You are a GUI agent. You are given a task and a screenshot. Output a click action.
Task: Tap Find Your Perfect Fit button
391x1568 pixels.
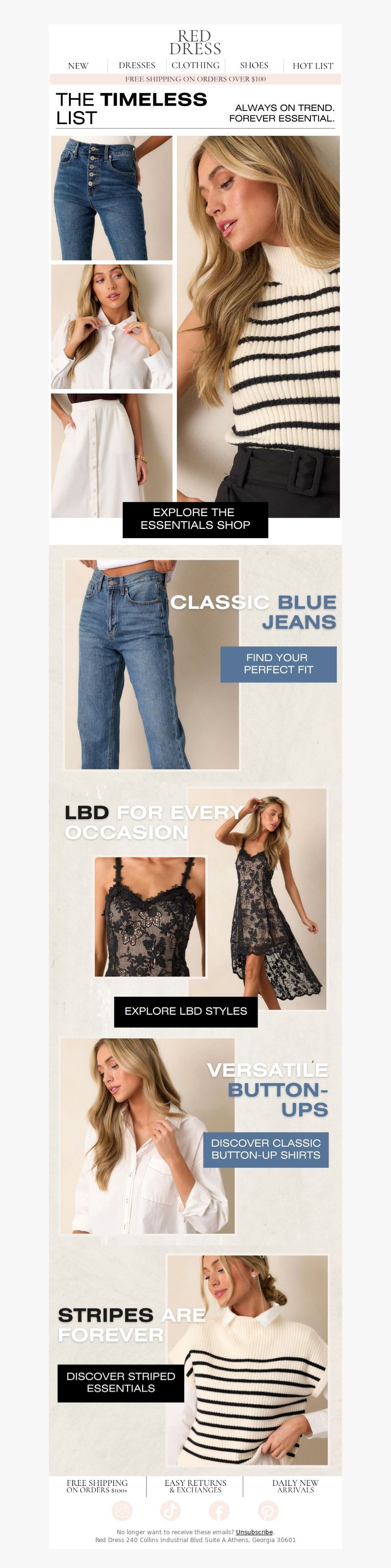(x=278, y=663)
